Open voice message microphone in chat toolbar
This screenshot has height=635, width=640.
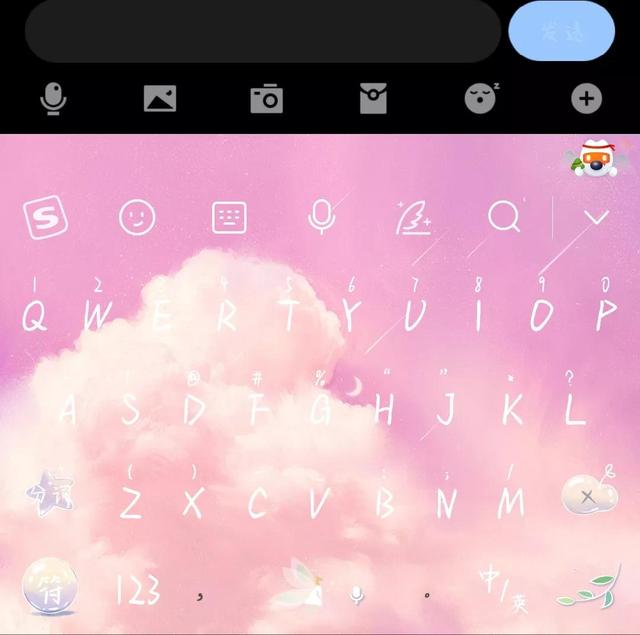click(53, 98)
